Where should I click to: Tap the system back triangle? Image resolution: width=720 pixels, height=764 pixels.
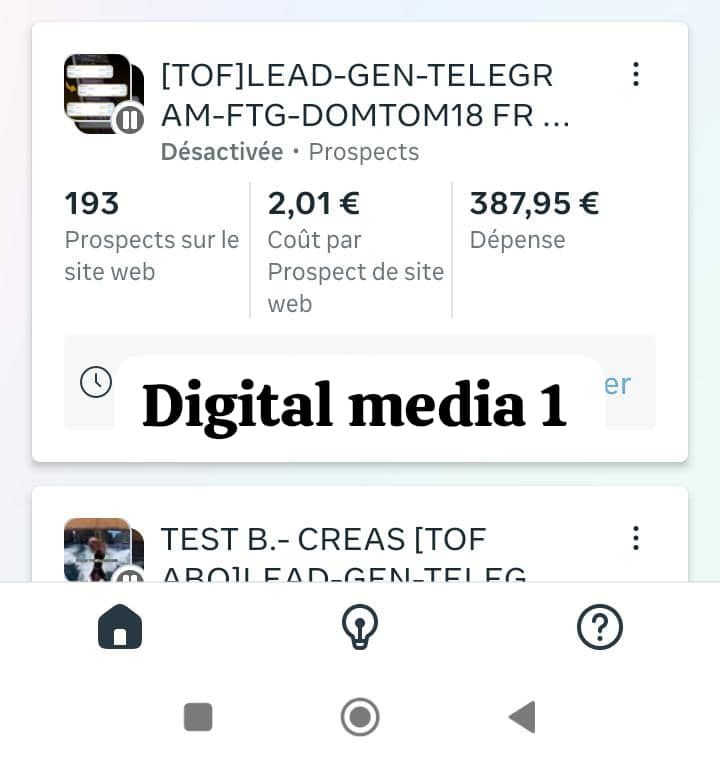pos(521,716)
